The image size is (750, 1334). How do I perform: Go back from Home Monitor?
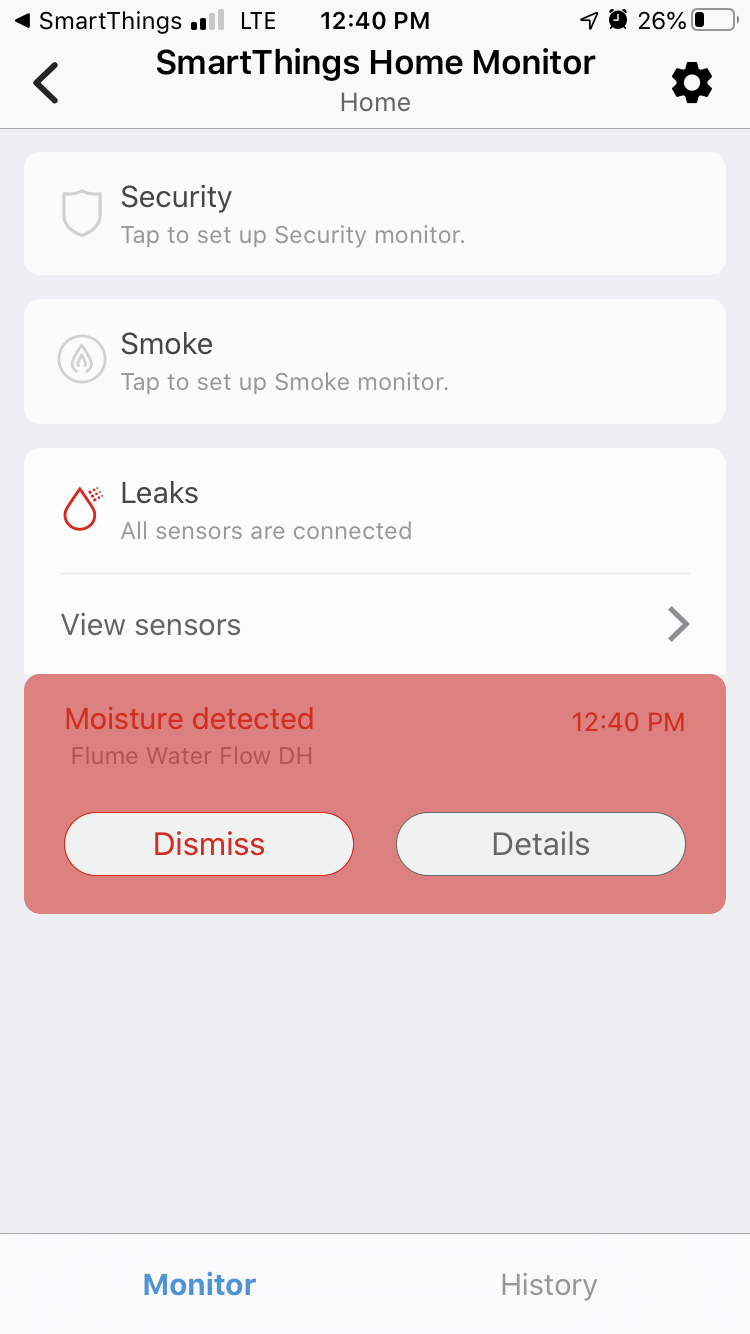[46, 82]
